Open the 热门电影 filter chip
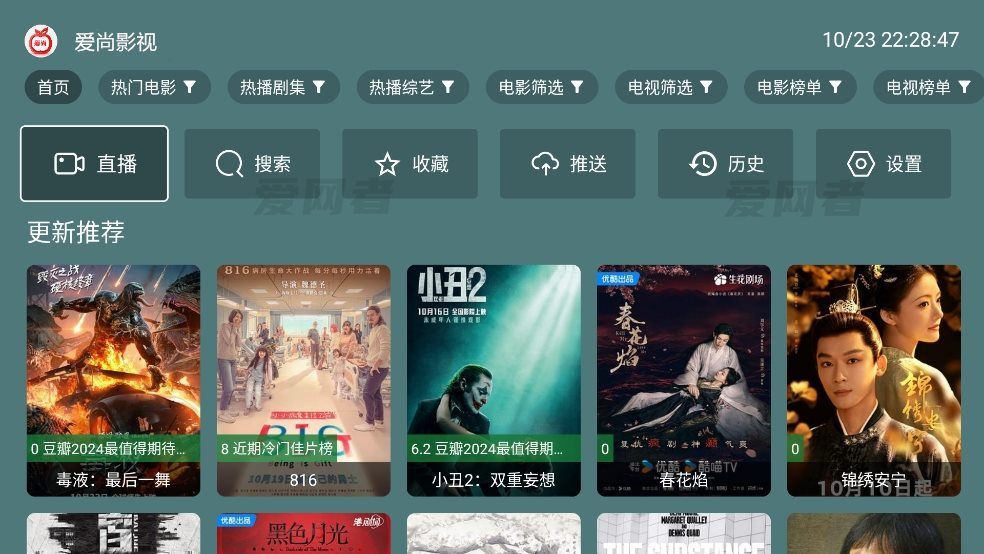The width and height of the screenshot is (984, 554). coord(154,87)
